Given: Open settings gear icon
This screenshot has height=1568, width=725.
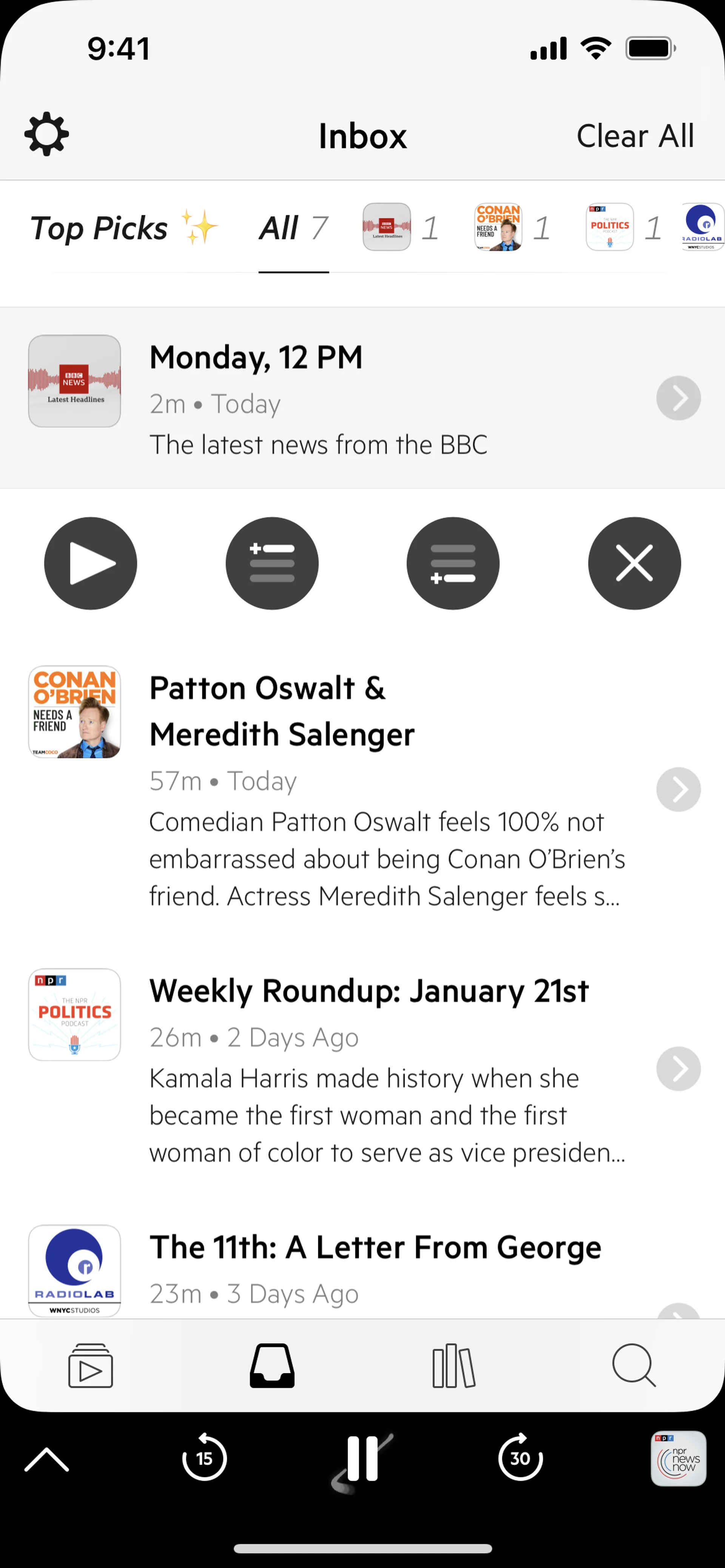Looking at the screenshot, I should pos(47,134).
